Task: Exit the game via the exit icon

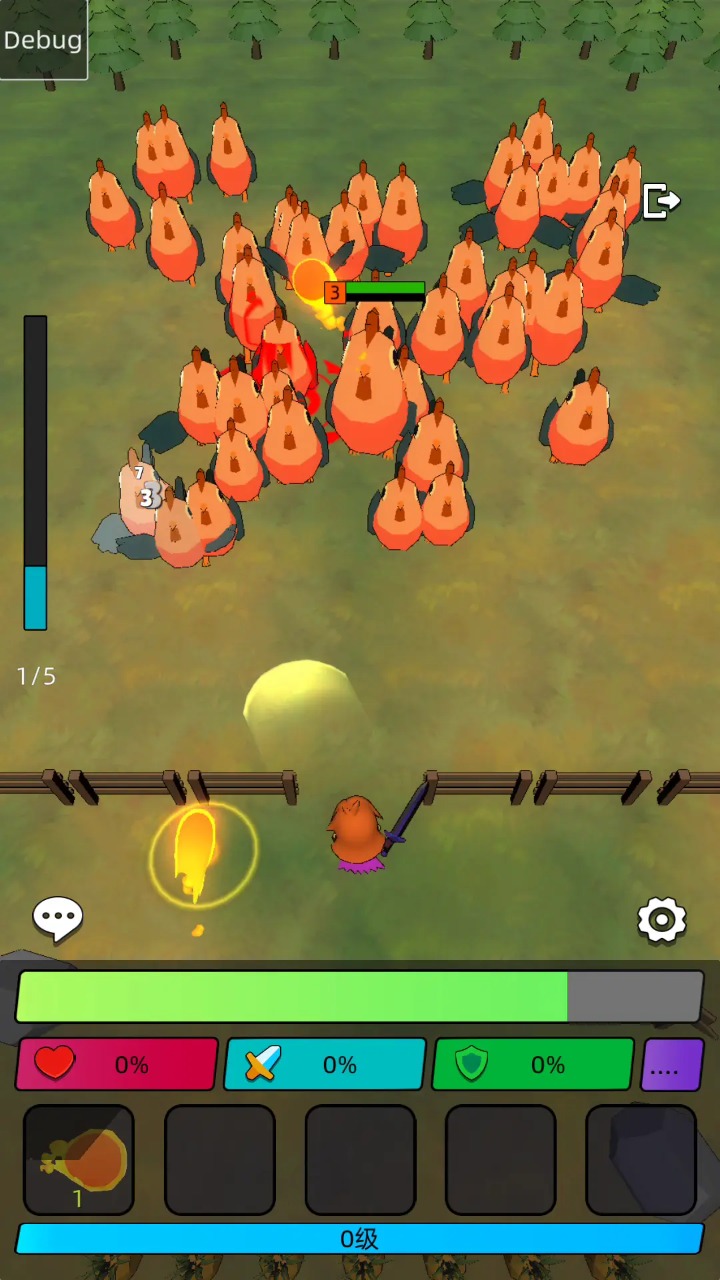Action: point(660,201)
